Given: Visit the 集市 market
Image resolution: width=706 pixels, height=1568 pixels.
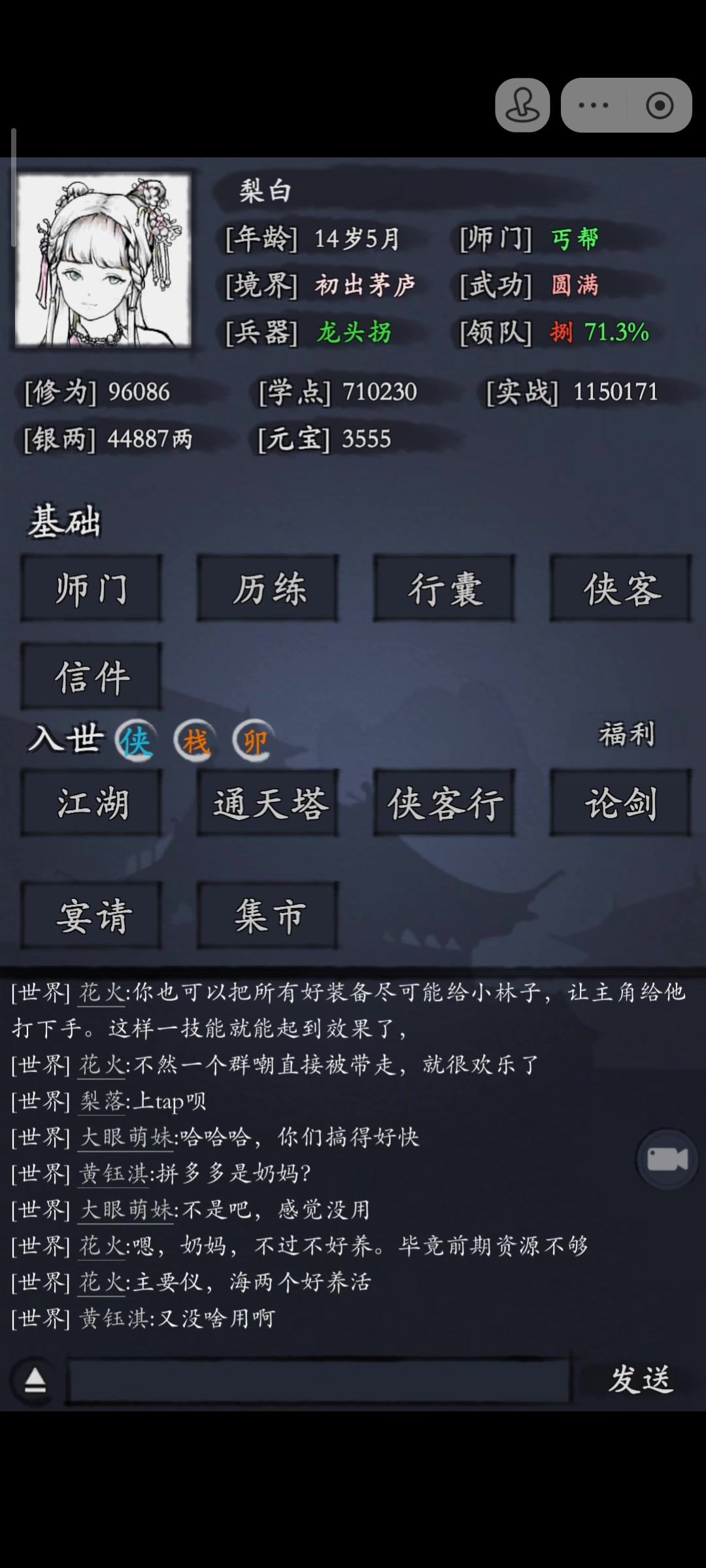Looking at the screenshot, I should coord(268,915).
